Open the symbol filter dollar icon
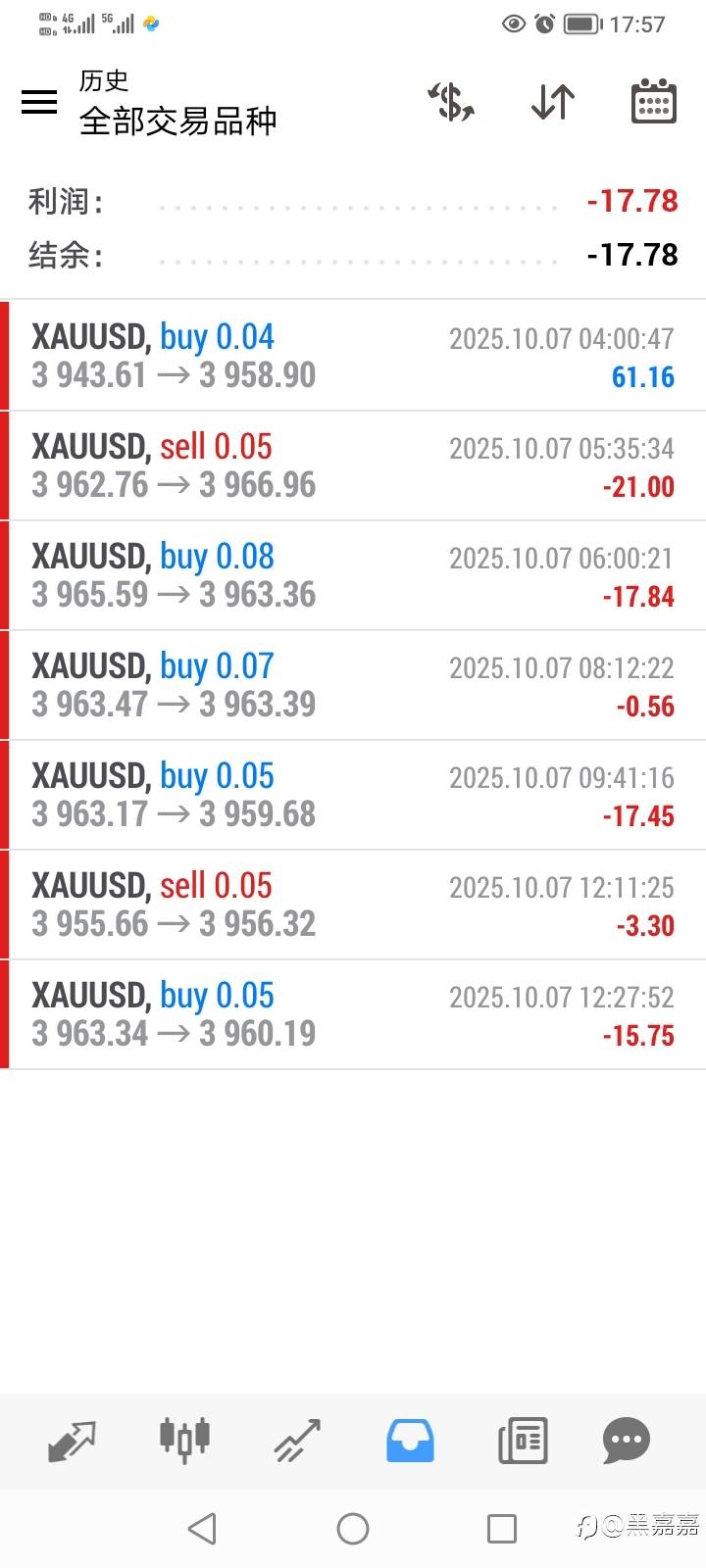The height and width of the screenshot is (1568, 706). tap(451, 102)
